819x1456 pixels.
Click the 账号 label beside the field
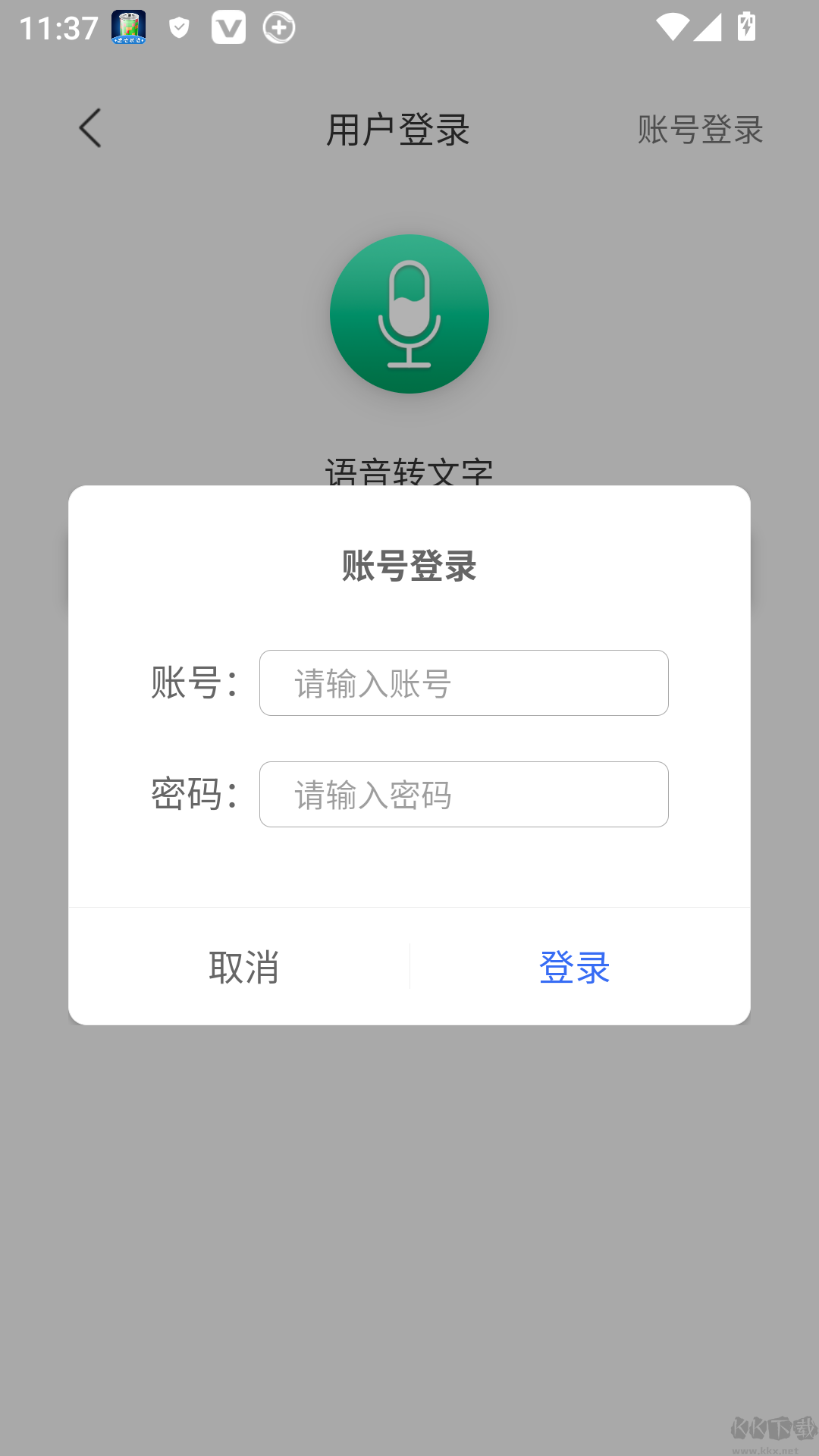tap(193, 682)
